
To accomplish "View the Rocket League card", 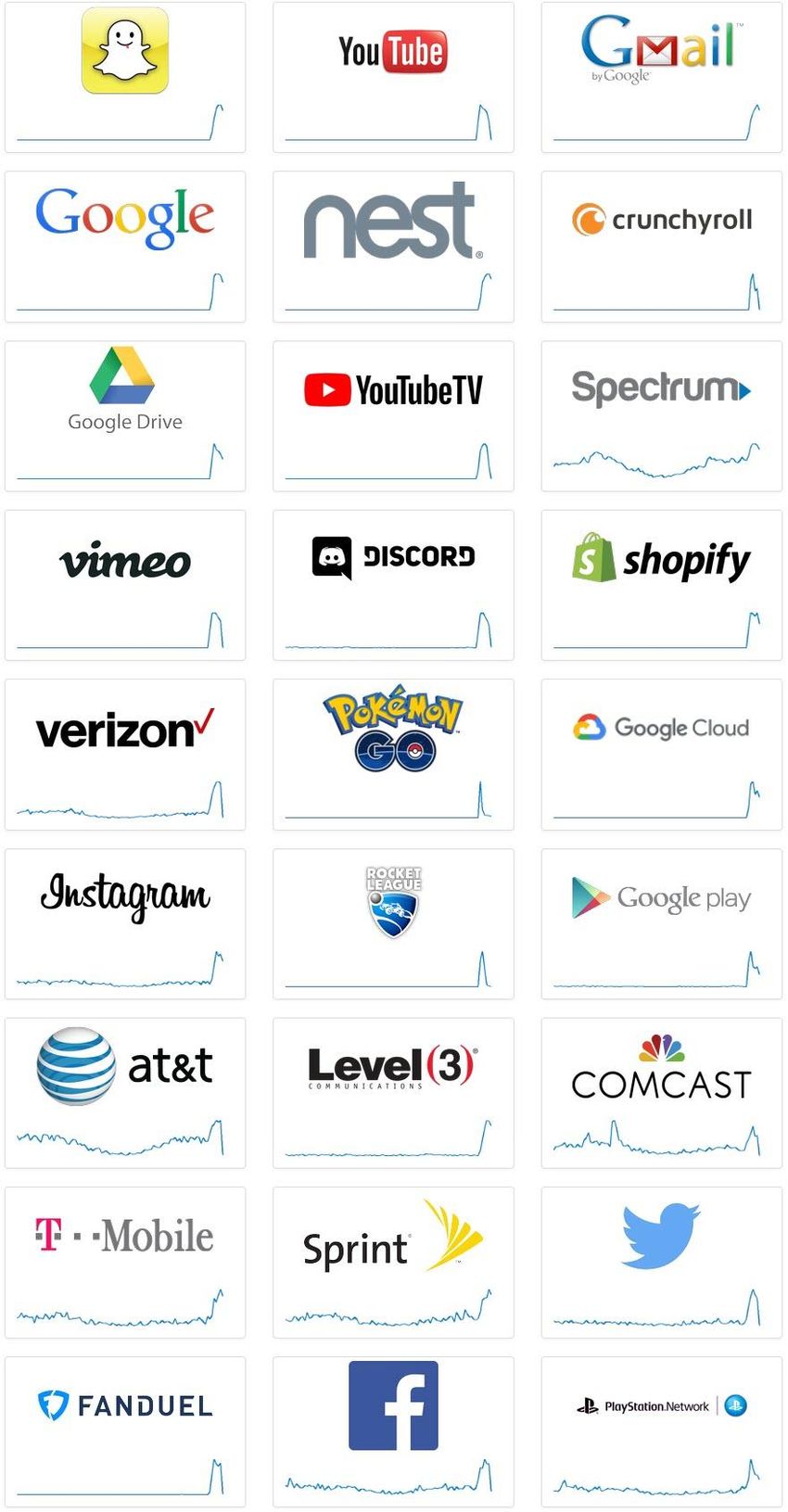I will [x=393, y=923].
